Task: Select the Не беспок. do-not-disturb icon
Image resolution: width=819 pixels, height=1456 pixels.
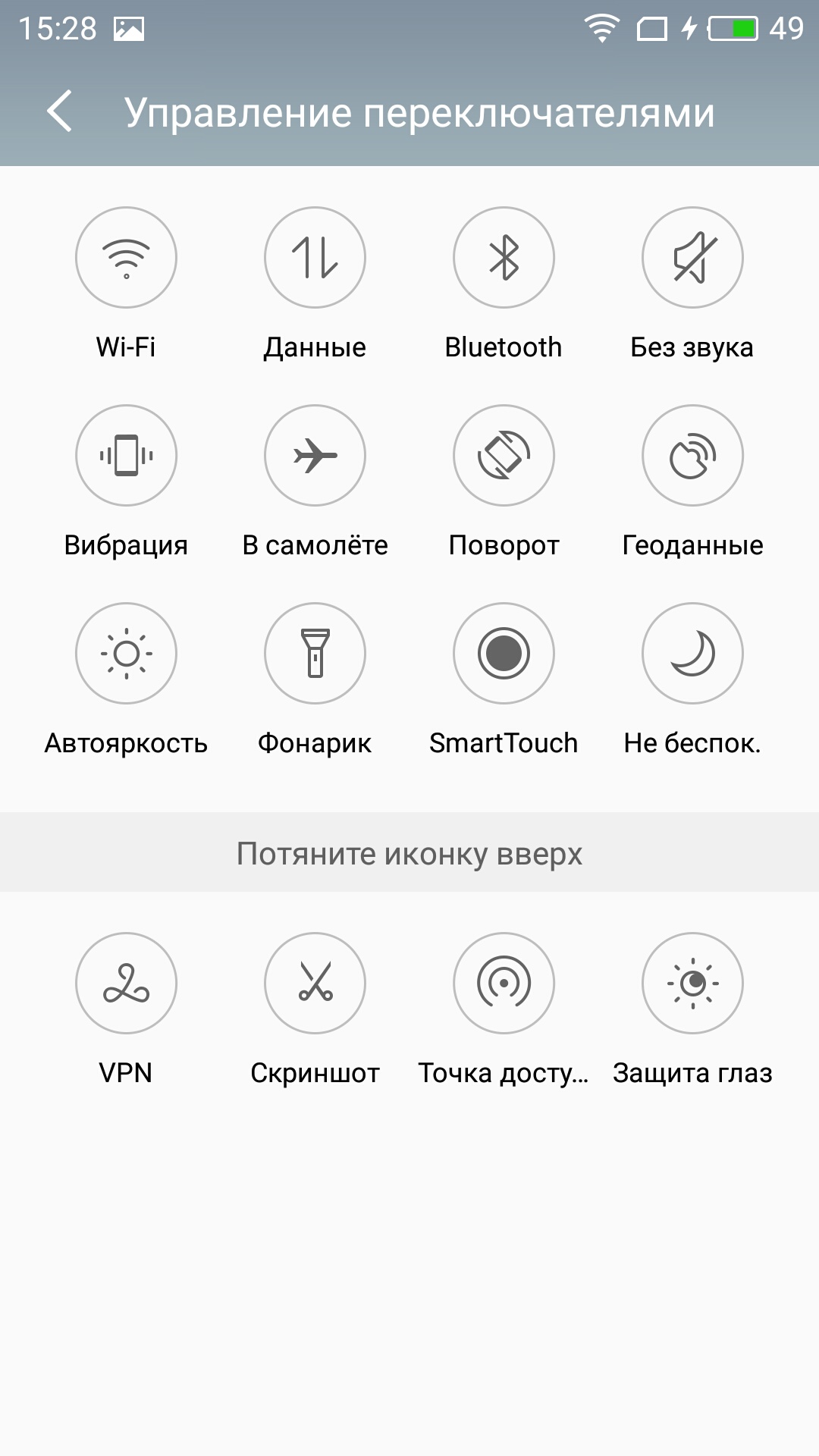Action: (692, 653)
